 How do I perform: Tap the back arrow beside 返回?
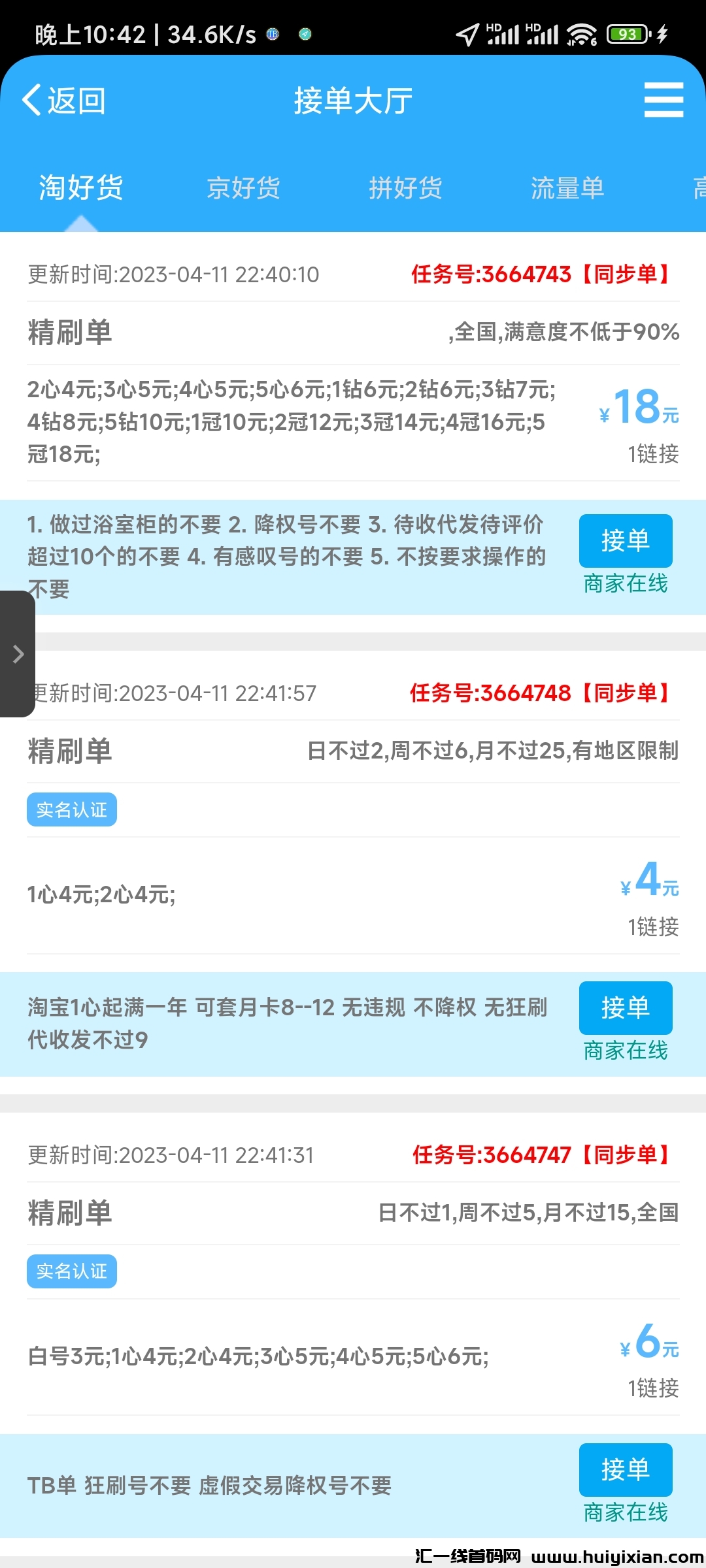pos(31,101)
